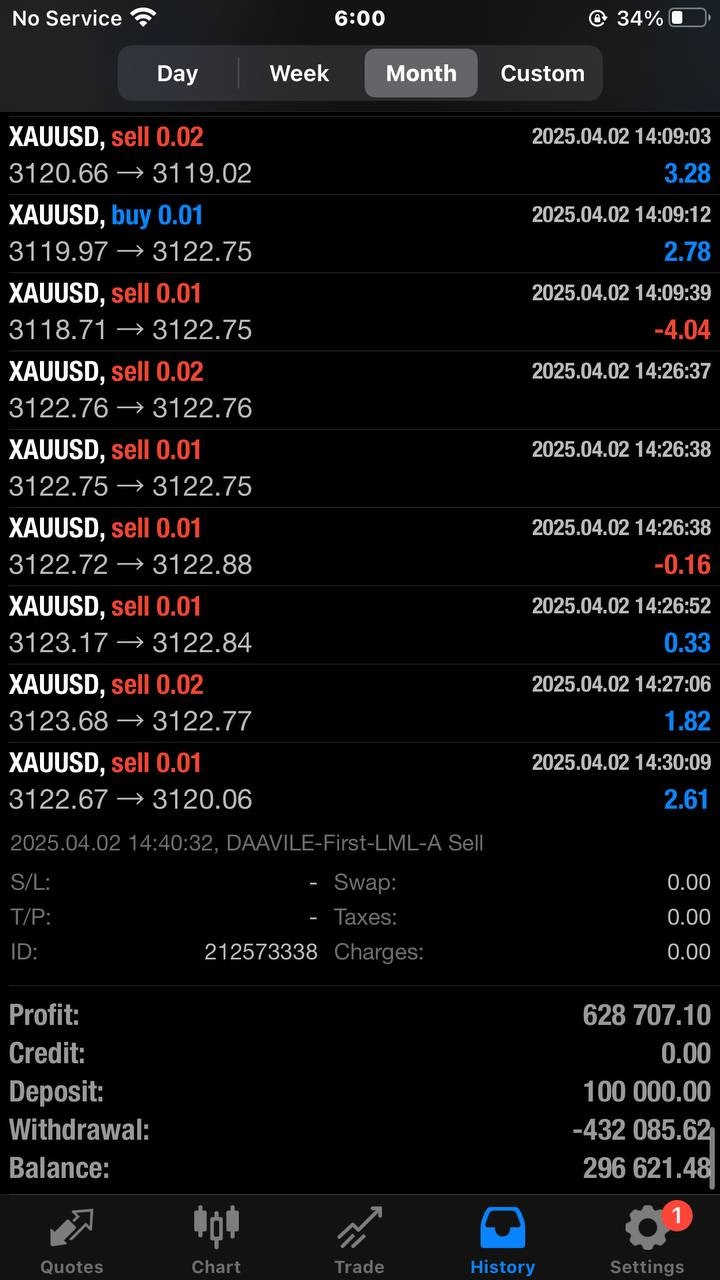Image resolution: width=720 pixels, height=1280 pixels.
Task: Switch to the Day history filter
Action: tap(177, 72)
